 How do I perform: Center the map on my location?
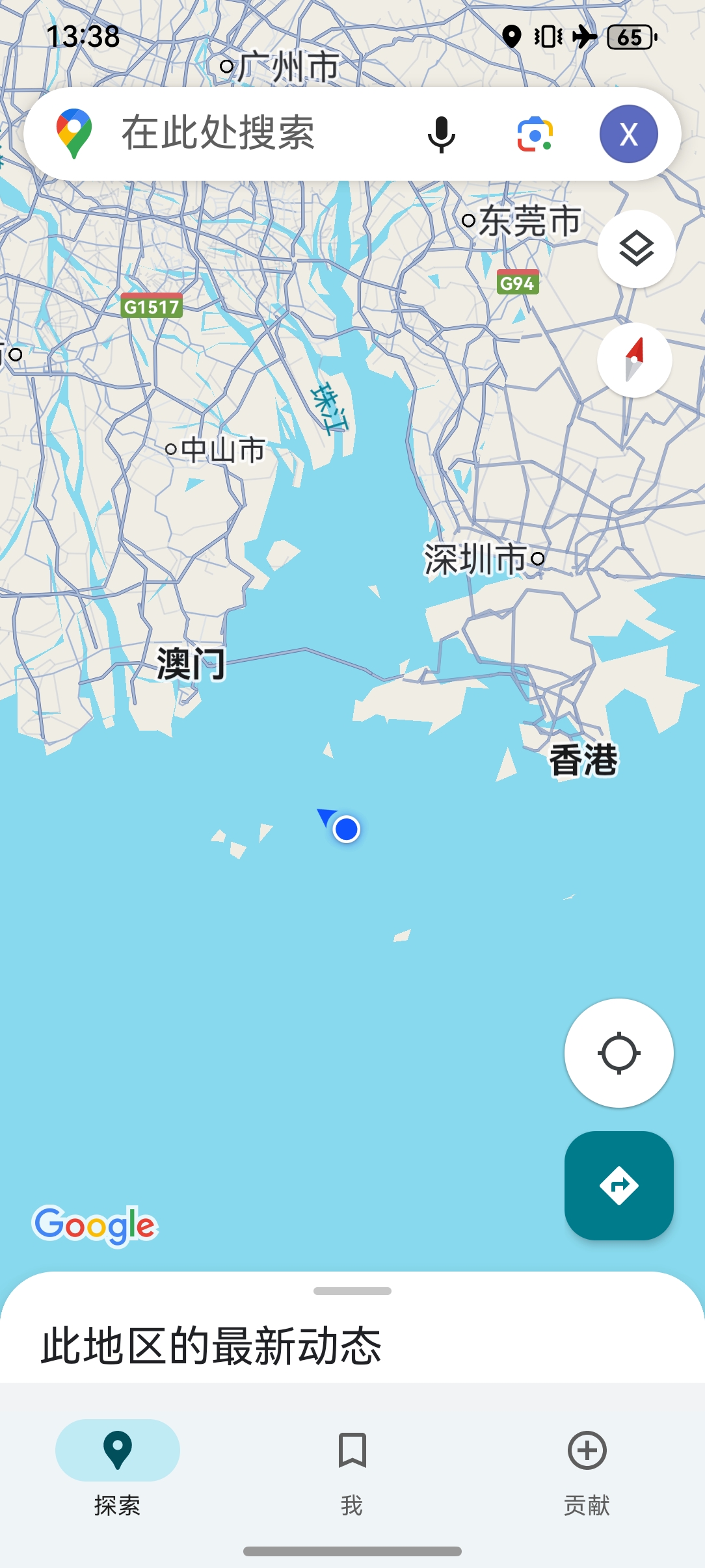pos(619,1053)
